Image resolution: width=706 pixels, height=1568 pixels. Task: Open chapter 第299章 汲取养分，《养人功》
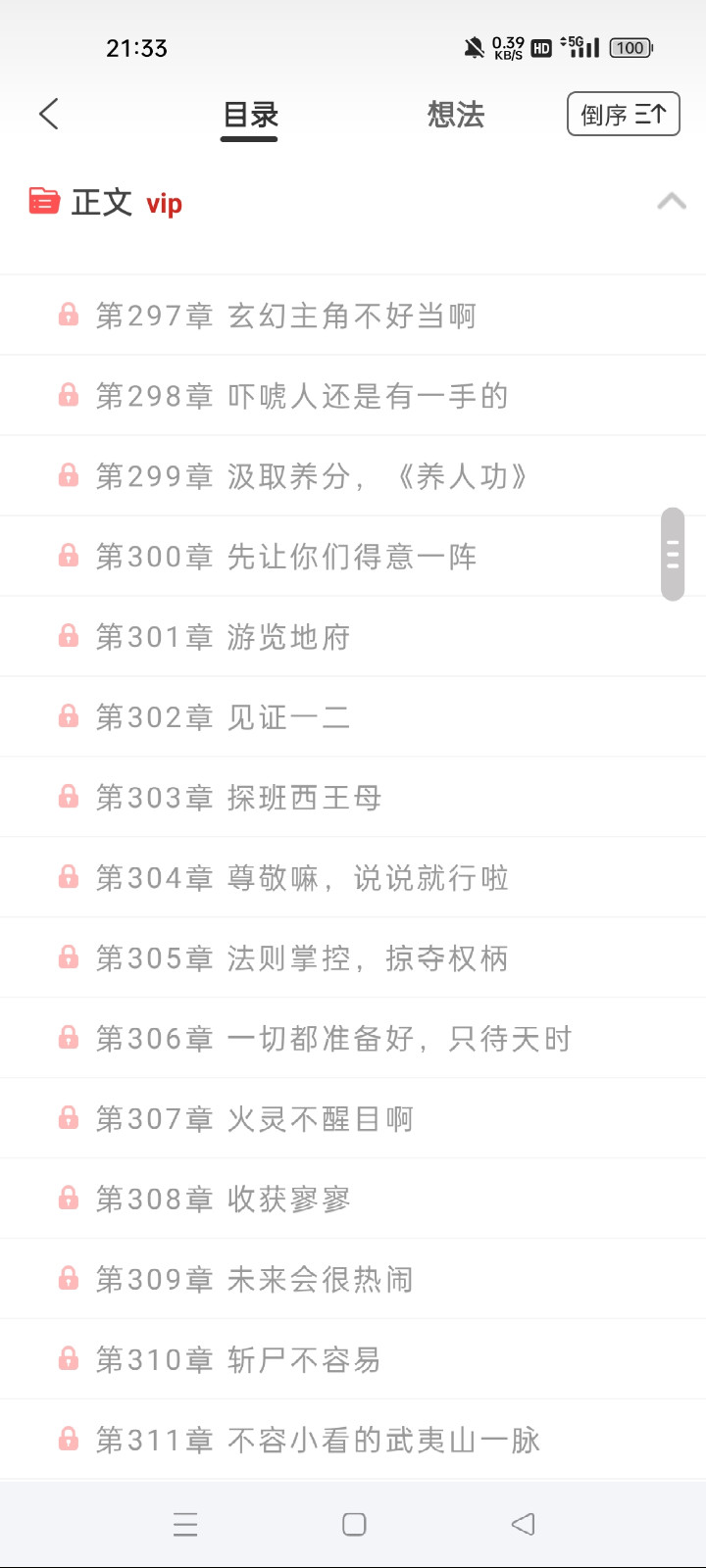click(311, 476)
